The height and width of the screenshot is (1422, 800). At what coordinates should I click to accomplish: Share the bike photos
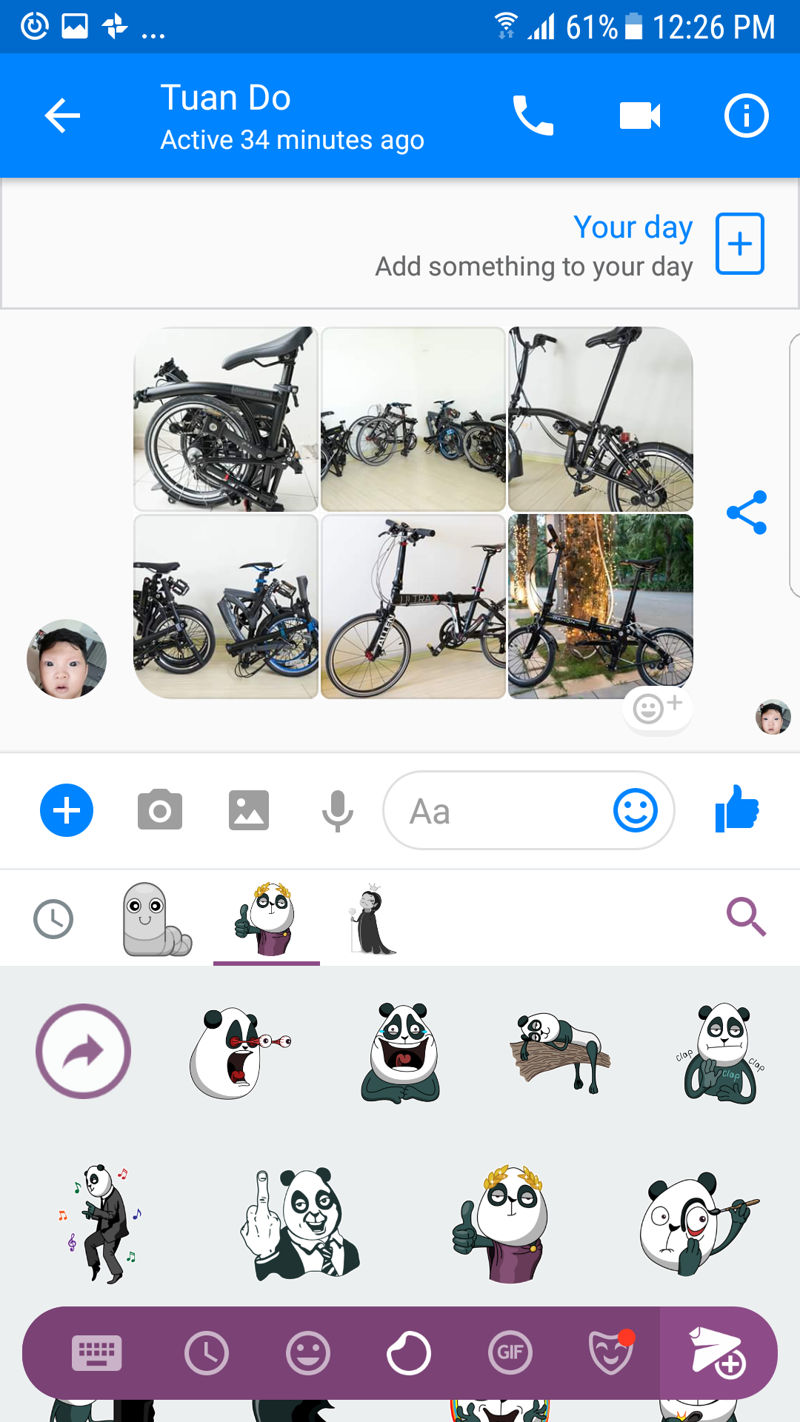pyautogui.click(x=746, y=512)
